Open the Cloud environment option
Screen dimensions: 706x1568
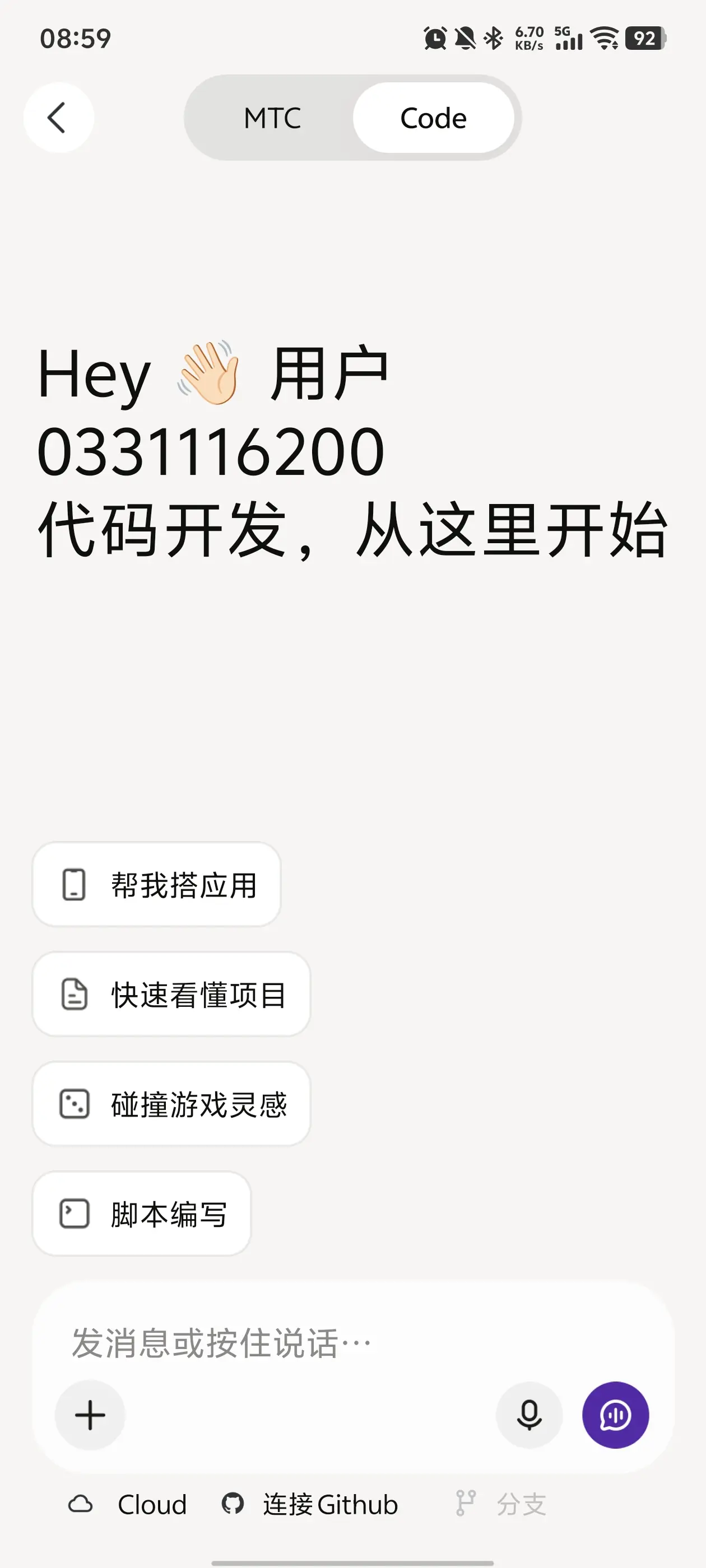127,1504
